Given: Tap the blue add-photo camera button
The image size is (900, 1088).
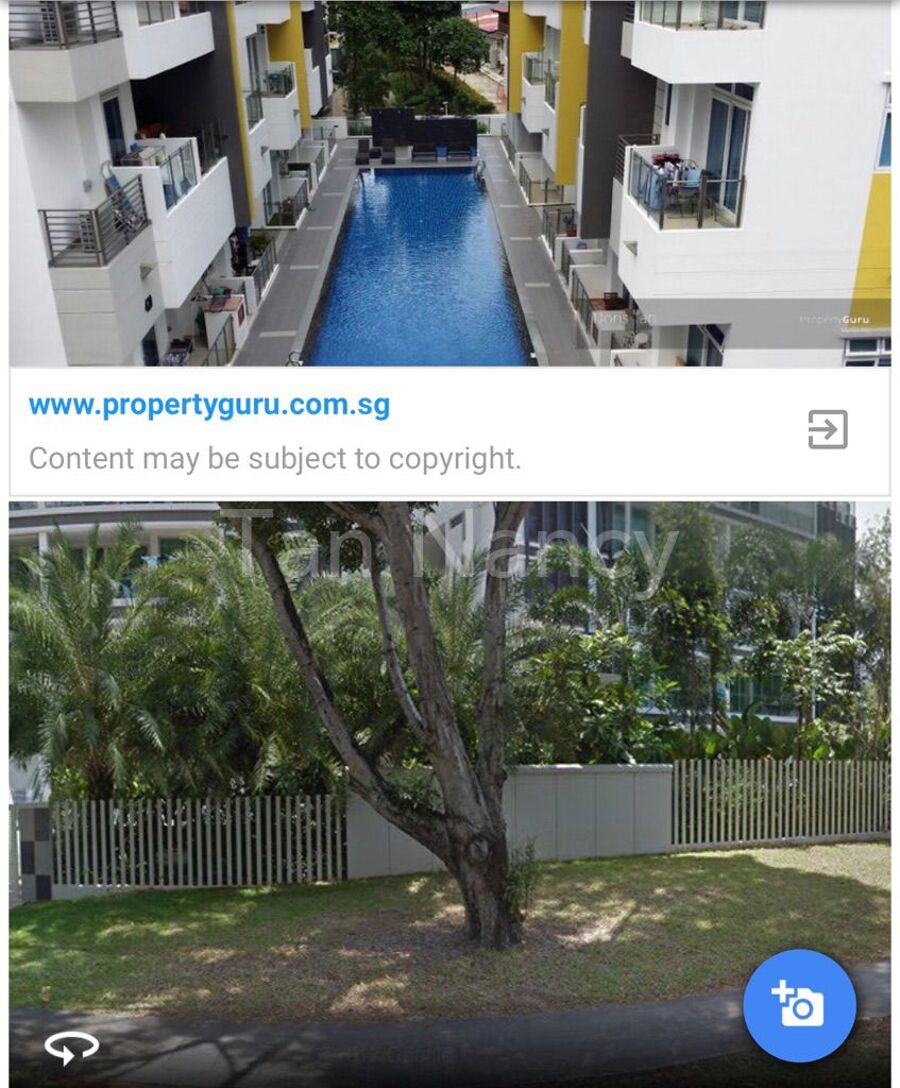Looking at the screenshot, I should 799,1005.
